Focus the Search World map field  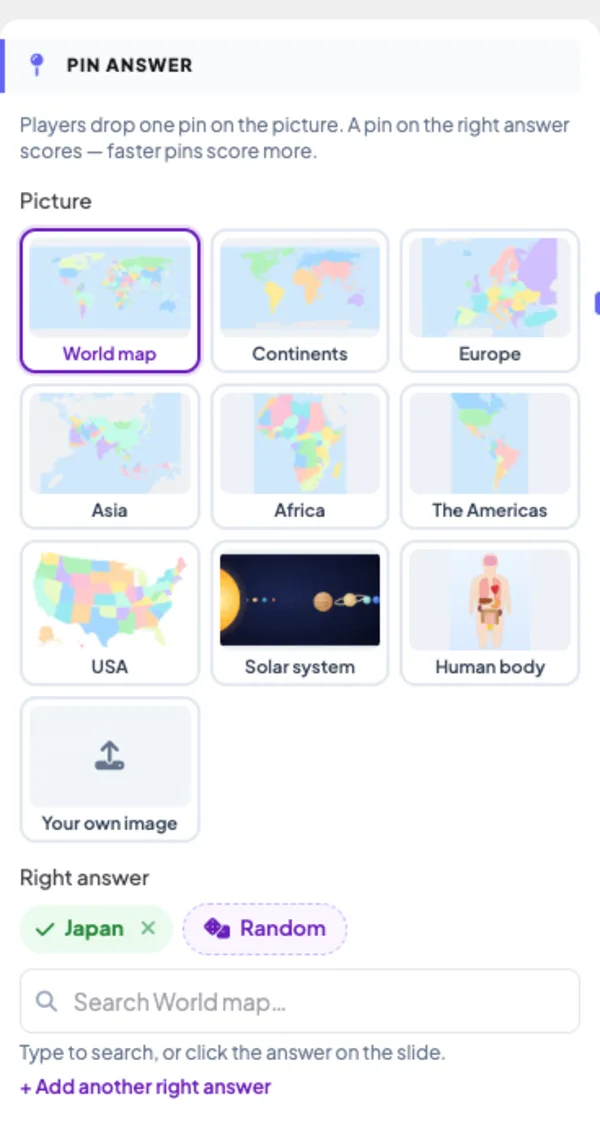[x=300, y=1001]
